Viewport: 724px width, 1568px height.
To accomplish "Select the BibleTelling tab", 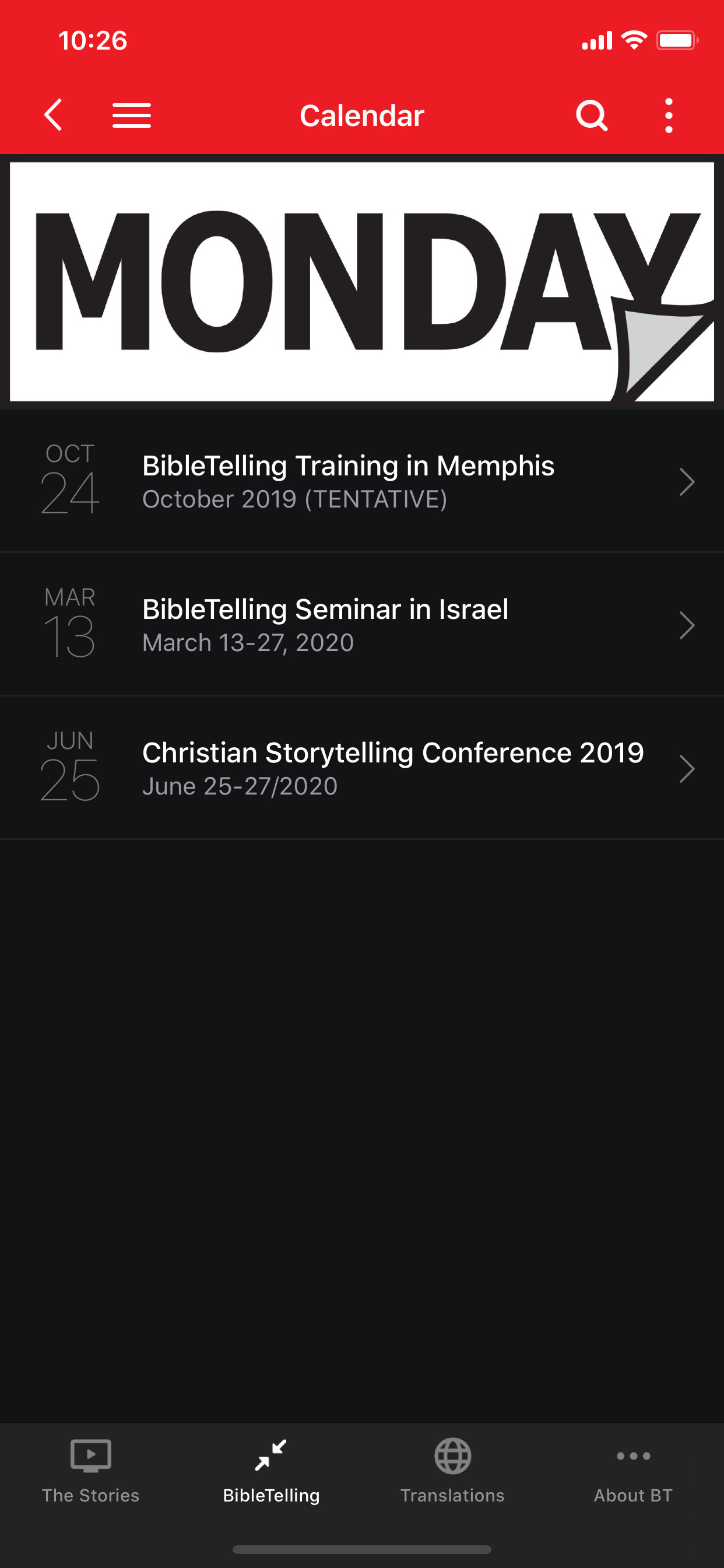I will [271, 1471].
